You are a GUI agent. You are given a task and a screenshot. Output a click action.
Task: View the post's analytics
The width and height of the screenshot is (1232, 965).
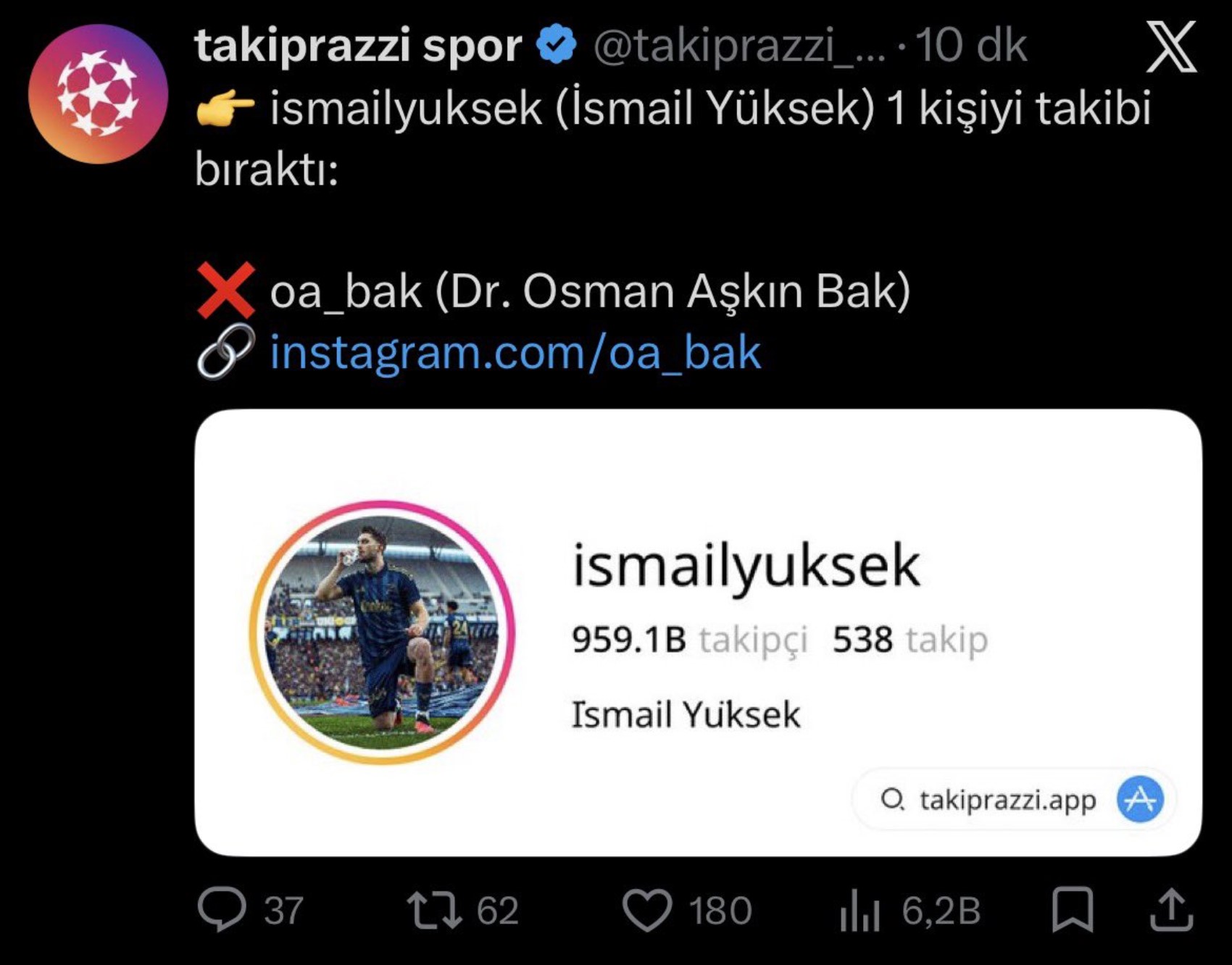pyautogui.click(x=860, y=910)
